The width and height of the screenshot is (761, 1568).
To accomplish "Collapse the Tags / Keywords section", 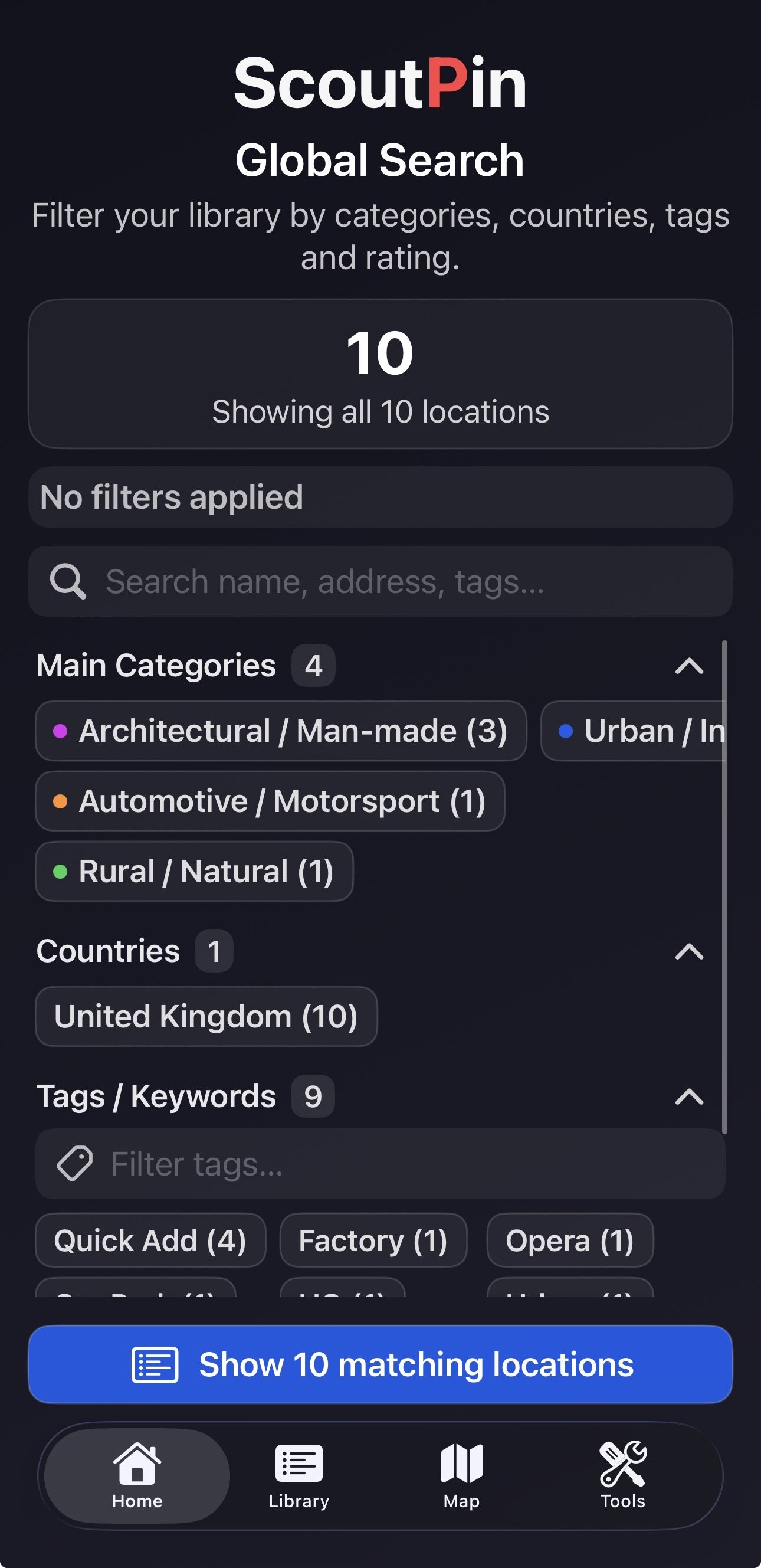I will 688,1097.
